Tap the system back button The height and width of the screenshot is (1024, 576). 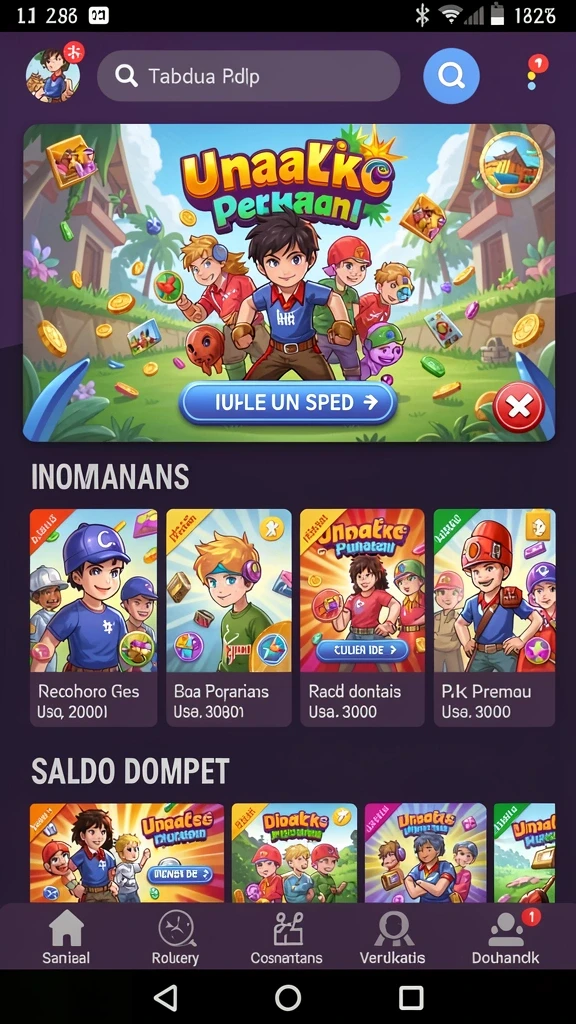165,997
